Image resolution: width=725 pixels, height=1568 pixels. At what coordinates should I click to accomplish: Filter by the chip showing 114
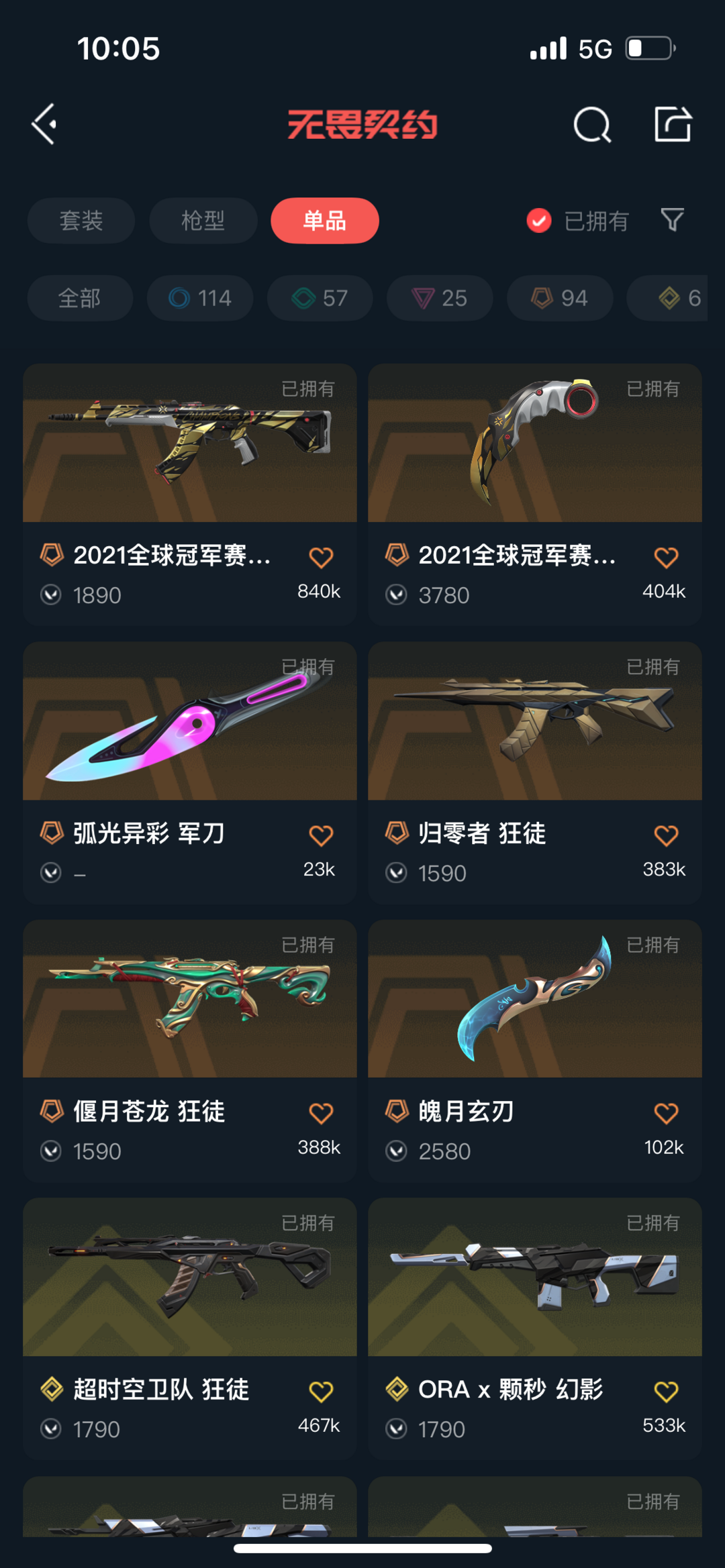pyautogui.click(x=200, y=298)
